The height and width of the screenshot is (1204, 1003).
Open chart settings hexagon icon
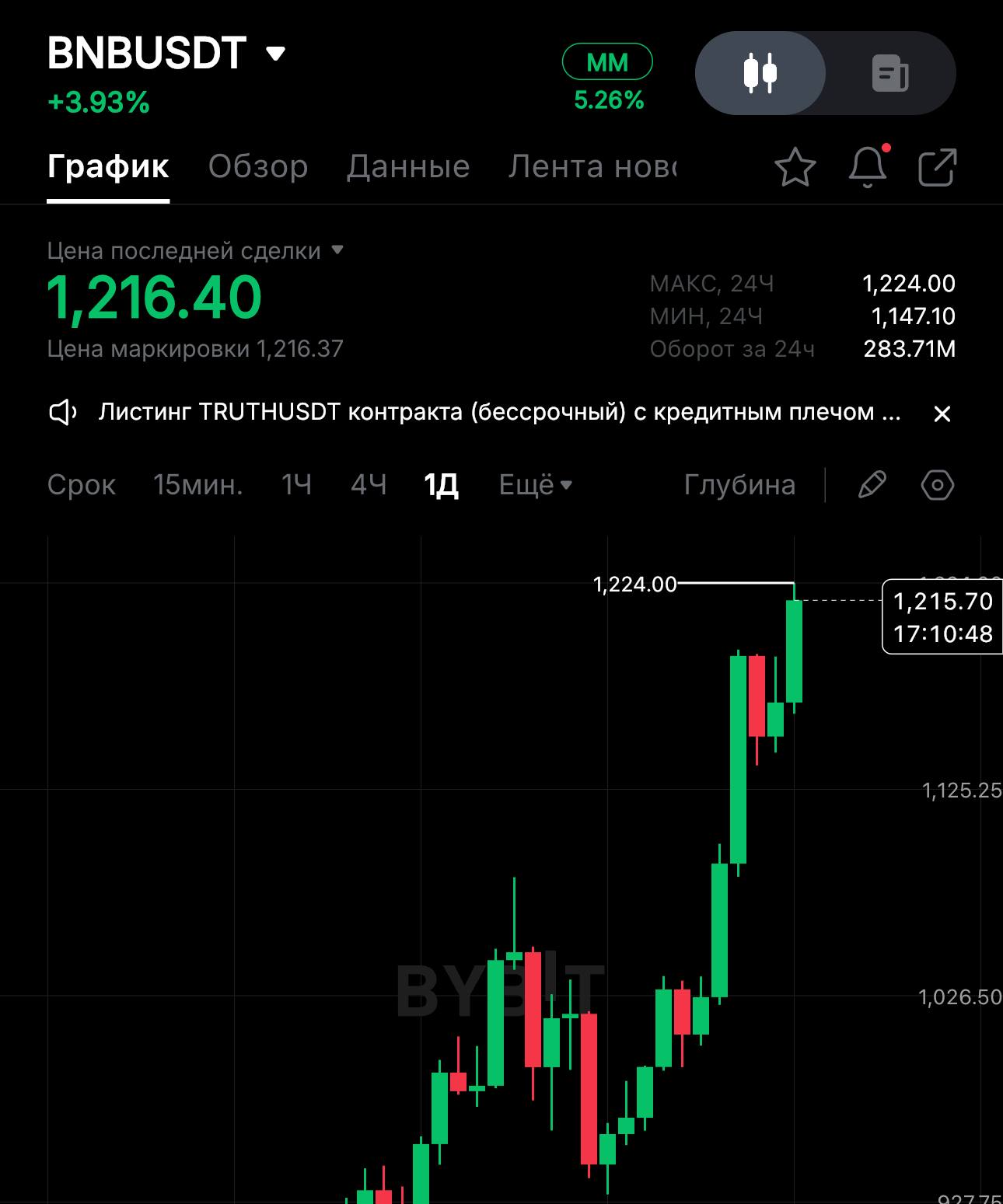pyautogui.click(x=937, y=485)
